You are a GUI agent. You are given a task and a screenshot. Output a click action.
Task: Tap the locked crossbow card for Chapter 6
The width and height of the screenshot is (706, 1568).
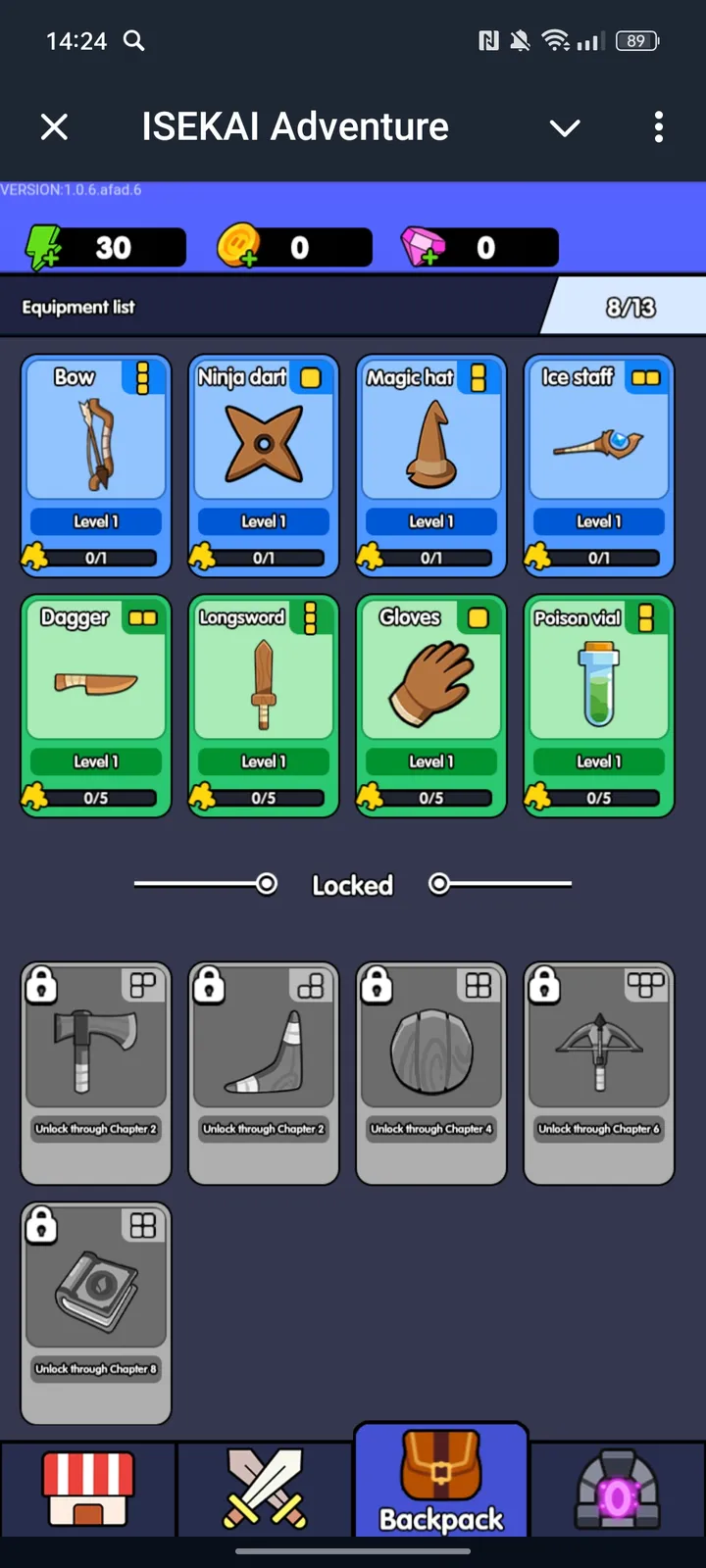click(599, 1073)
